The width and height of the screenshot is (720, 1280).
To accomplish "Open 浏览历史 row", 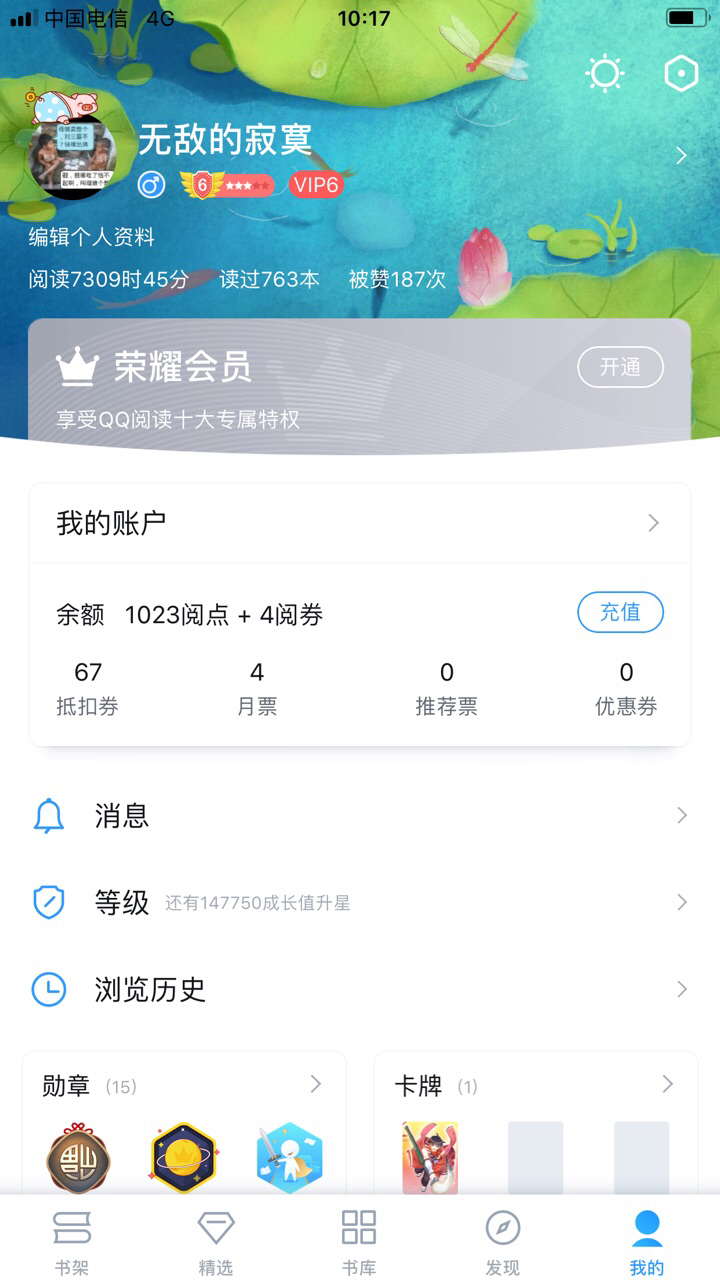I will (x=359, y=990).
